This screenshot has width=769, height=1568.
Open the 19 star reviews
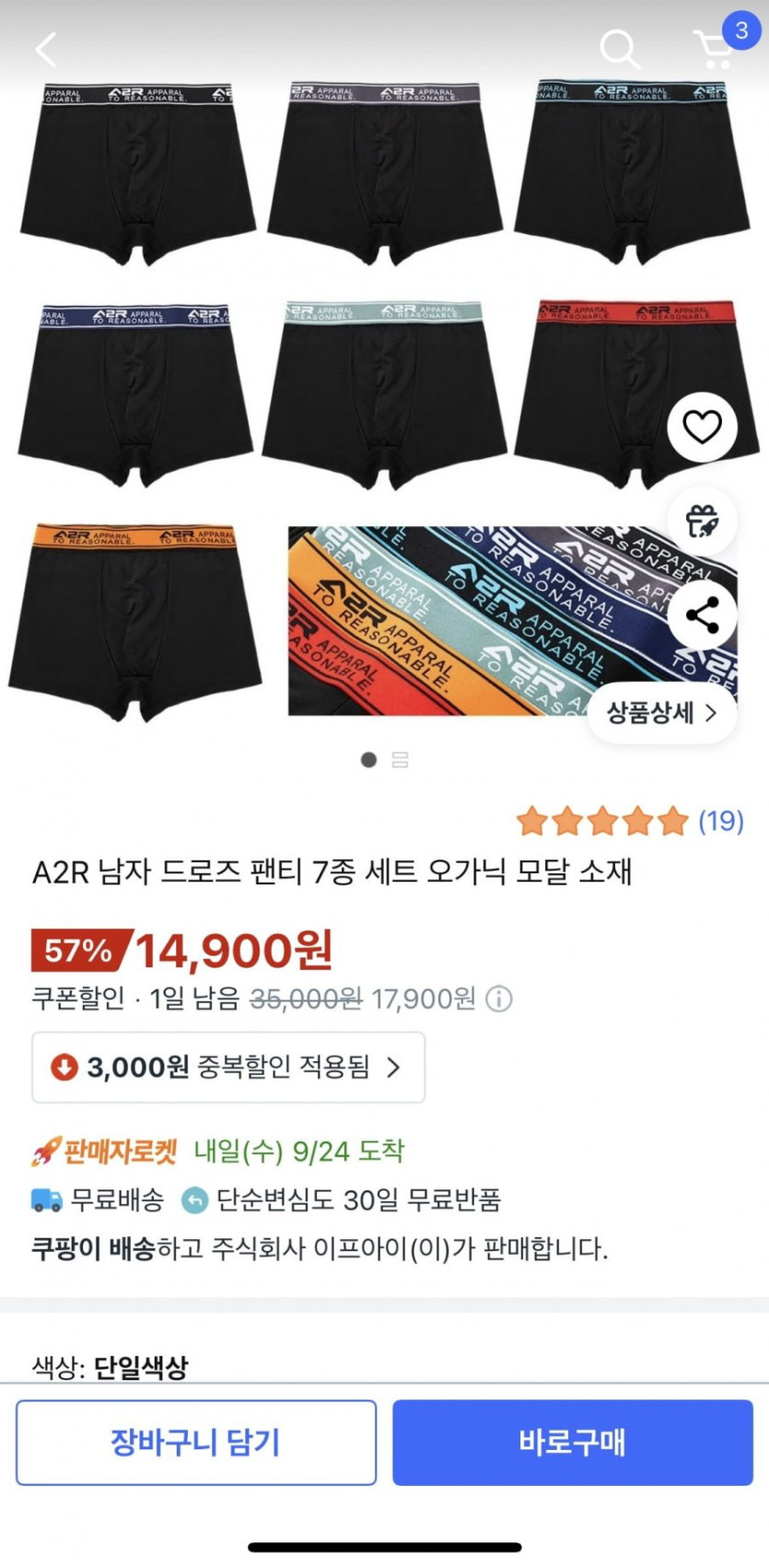(x=630, y=820)
